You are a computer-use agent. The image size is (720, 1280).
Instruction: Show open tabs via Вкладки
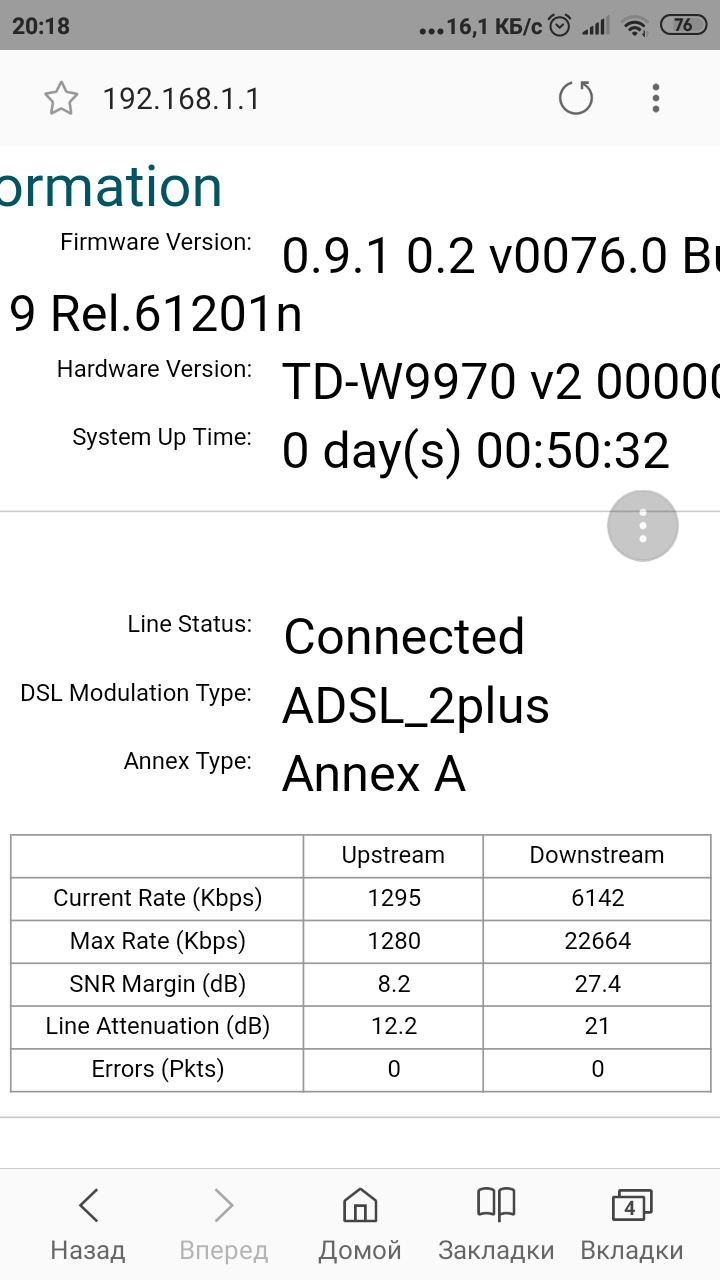(x=631, y=1224)
